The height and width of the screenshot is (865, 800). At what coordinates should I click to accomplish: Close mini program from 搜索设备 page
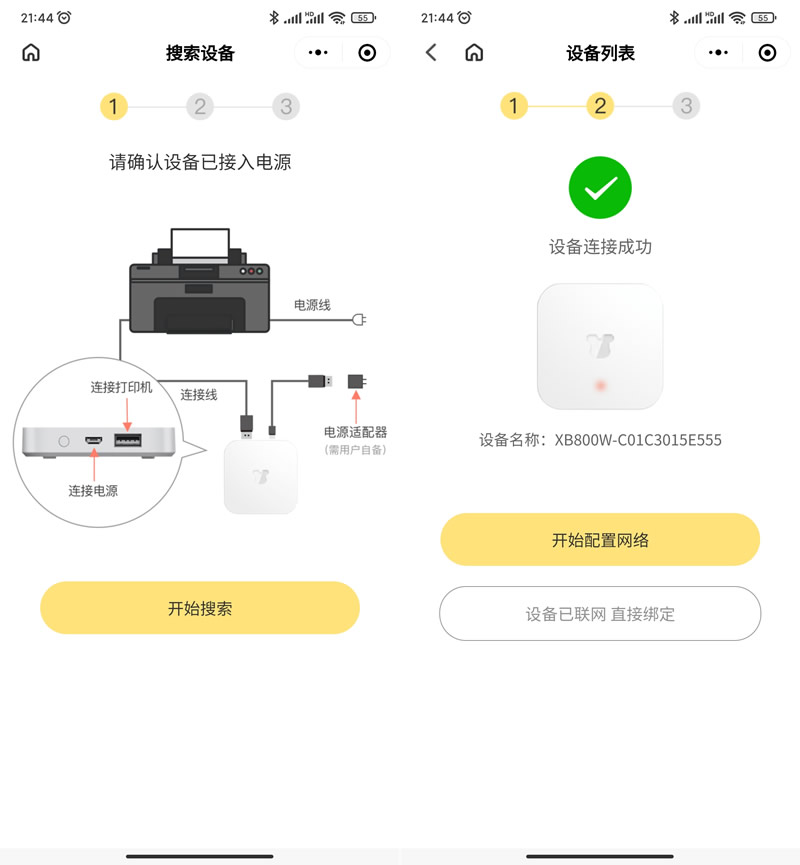pos(367,53)
